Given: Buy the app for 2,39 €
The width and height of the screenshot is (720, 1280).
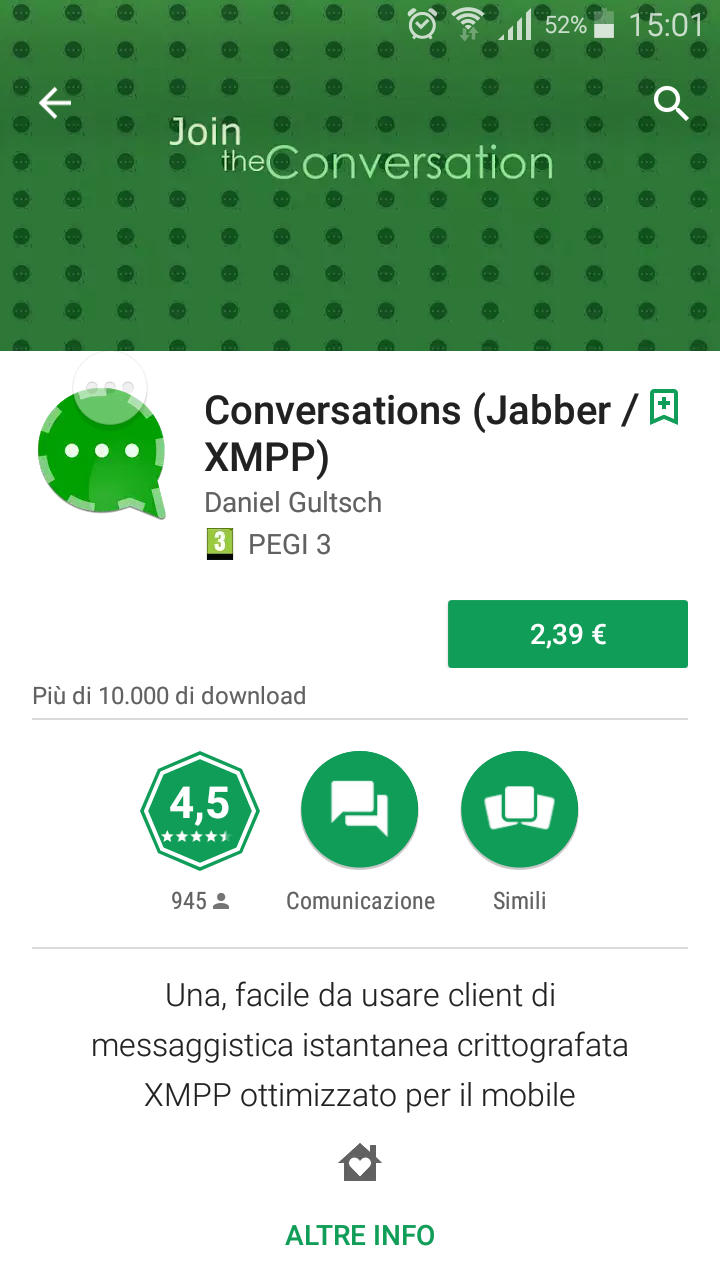Looking at the screenshot, I should [x=568, y=634].
